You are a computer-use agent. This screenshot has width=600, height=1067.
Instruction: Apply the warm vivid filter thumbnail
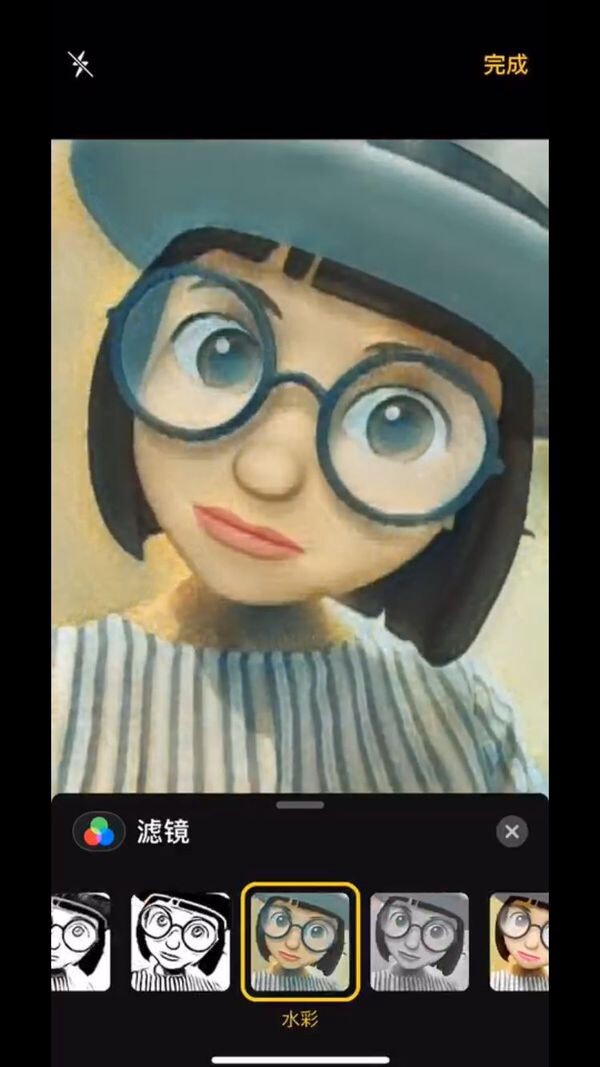(520, 941)
